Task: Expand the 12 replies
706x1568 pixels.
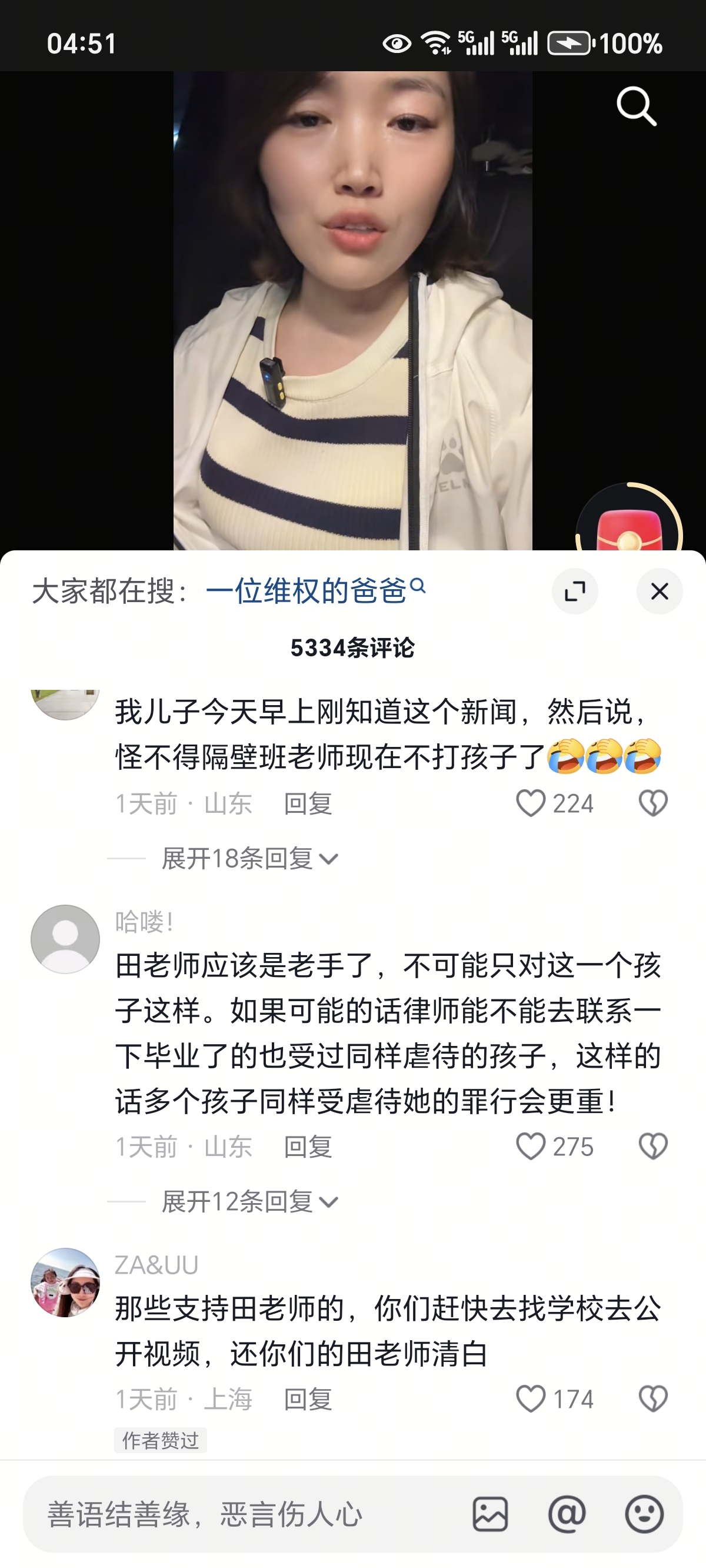Action: (249, 1202)
